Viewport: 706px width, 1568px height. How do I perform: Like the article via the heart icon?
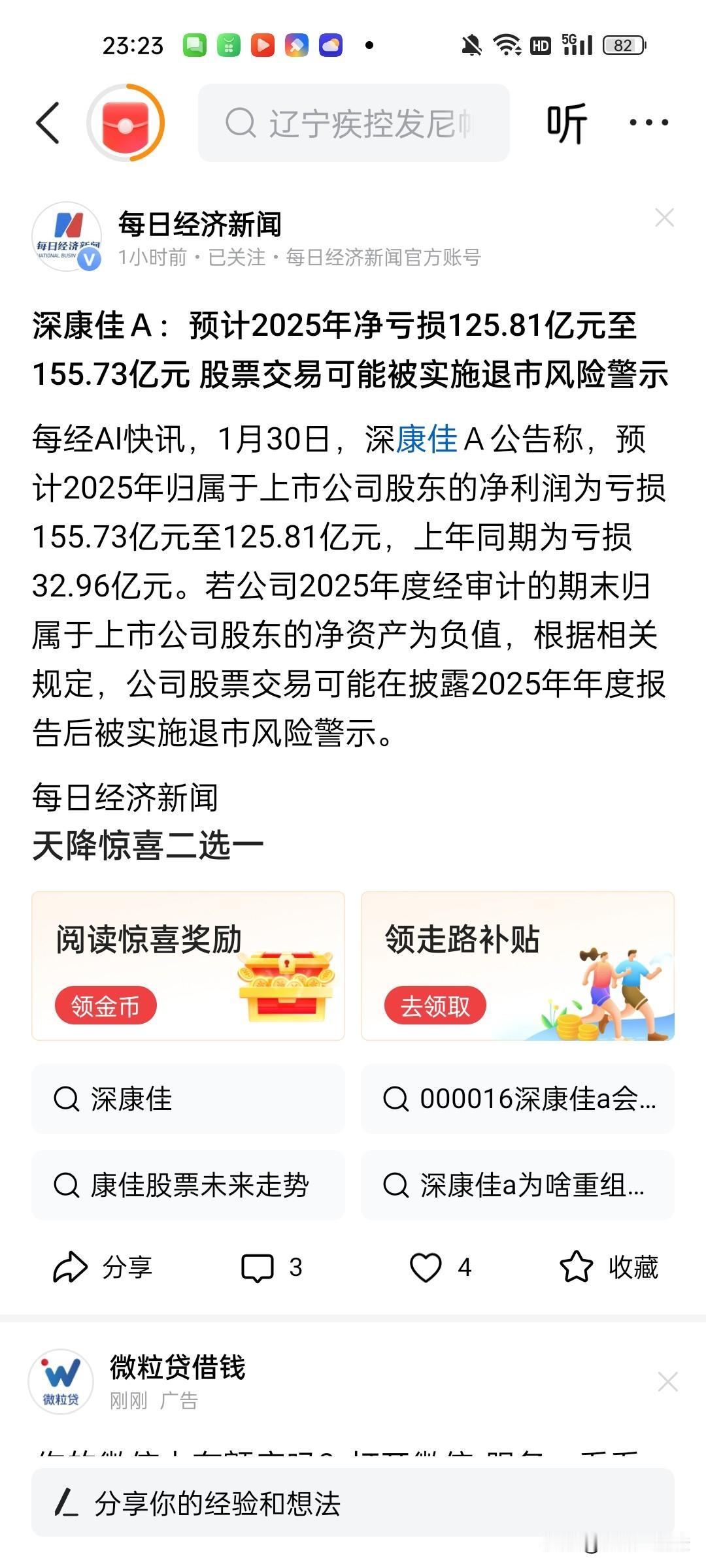click(x=439, y=1268)
